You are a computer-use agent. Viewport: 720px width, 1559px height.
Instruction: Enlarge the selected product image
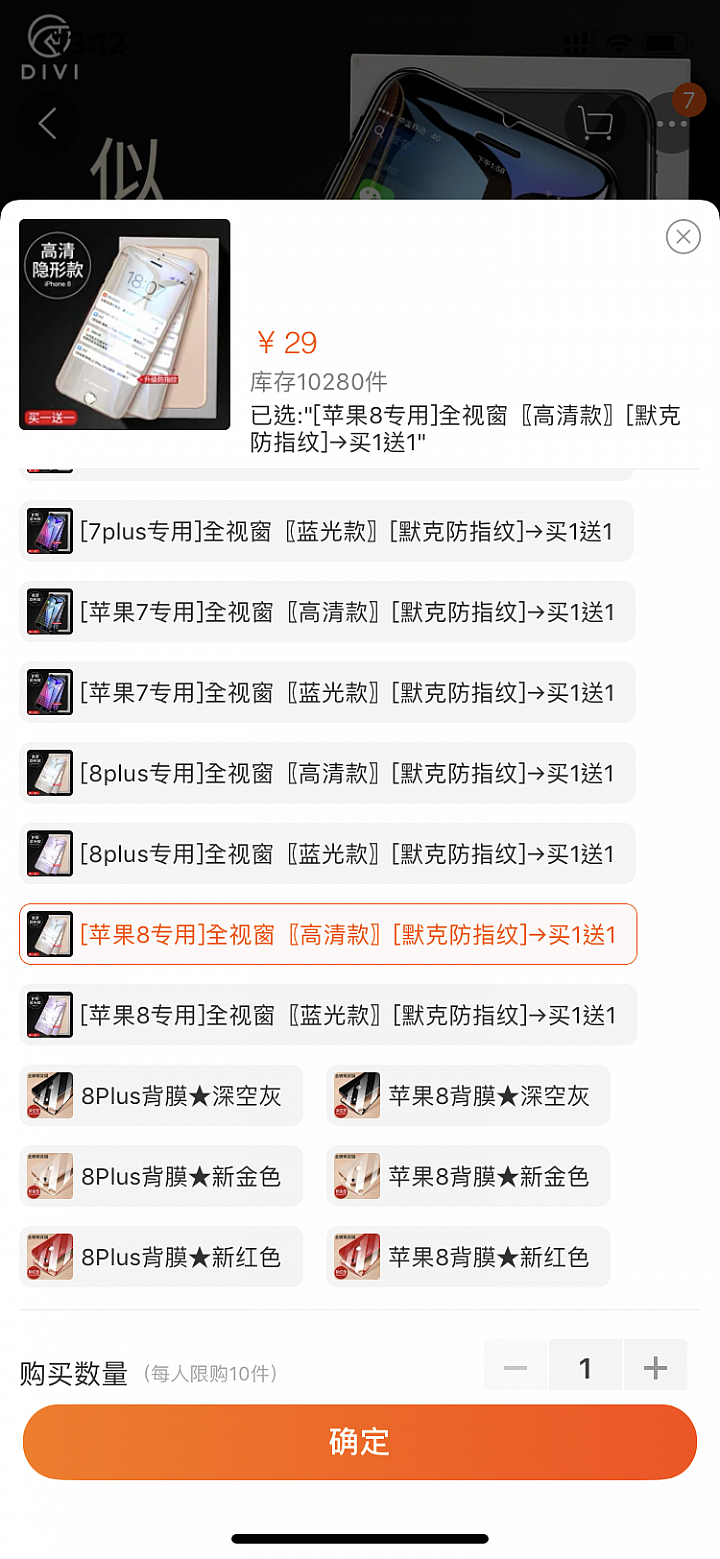point(125,325)
